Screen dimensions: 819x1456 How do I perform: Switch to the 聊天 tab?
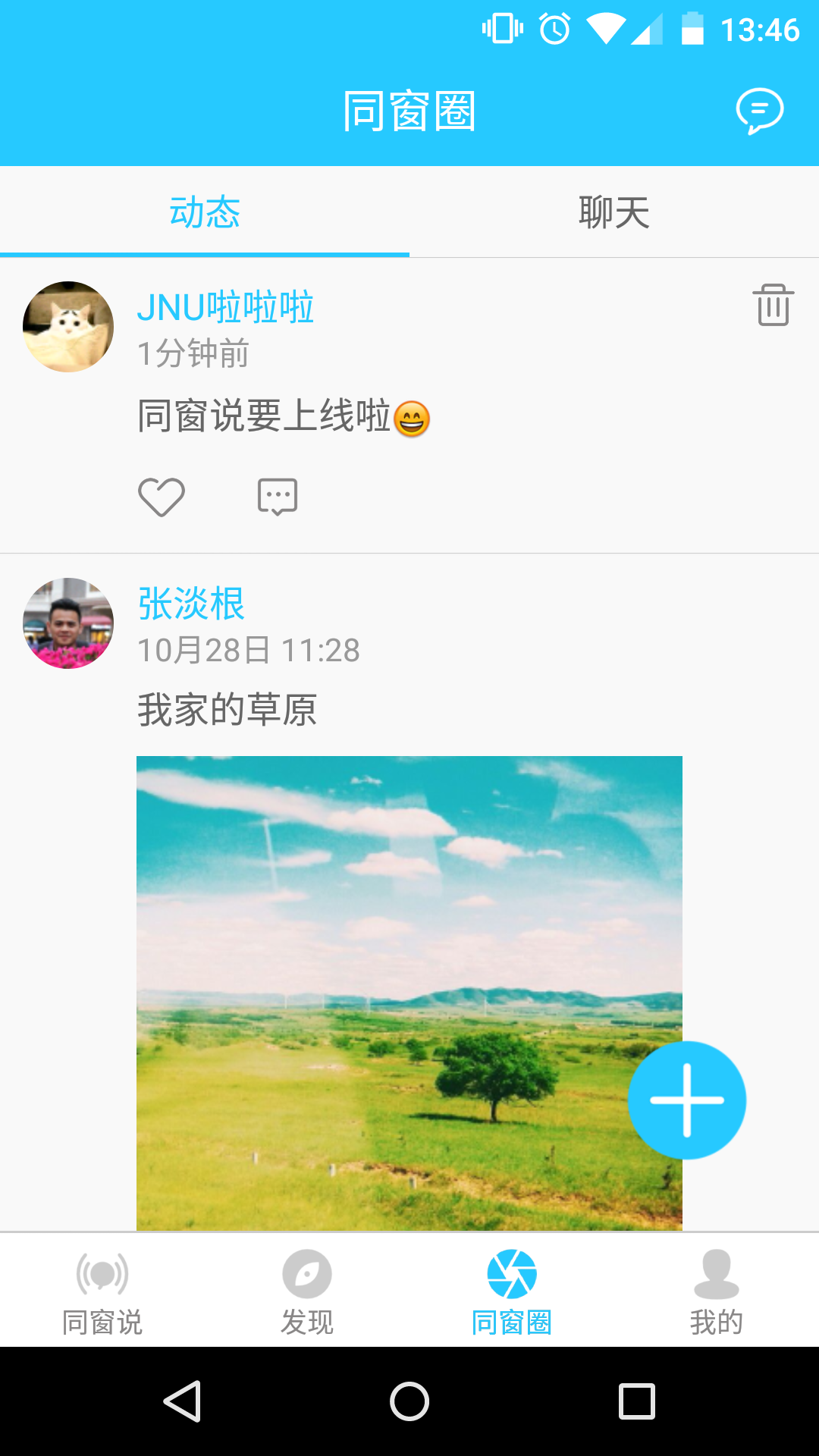point(614,212)
